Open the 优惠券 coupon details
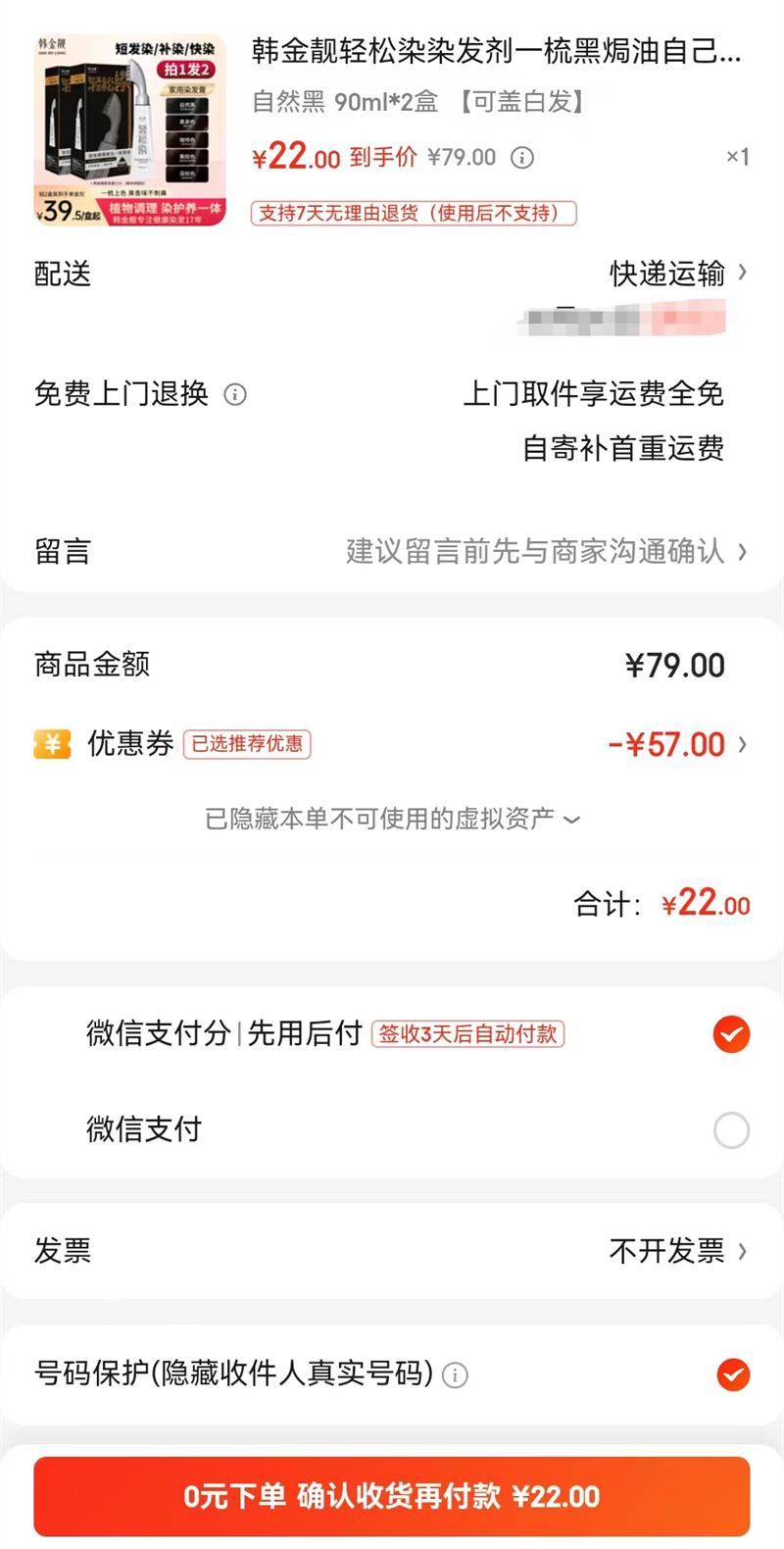Viewport: 784px width, 1549px height. [678, 745]
